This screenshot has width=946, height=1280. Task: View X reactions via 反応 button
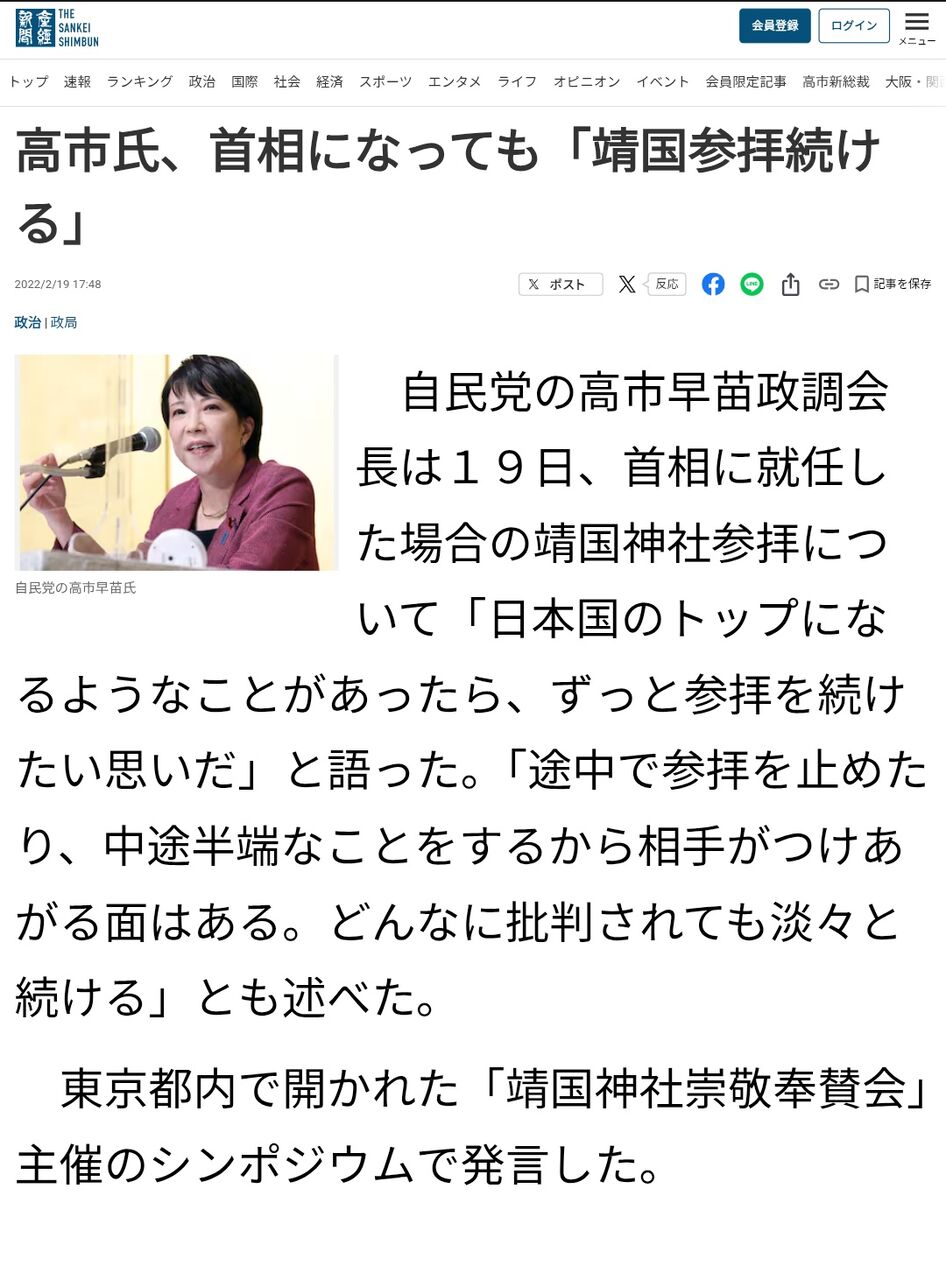(651, 284)
